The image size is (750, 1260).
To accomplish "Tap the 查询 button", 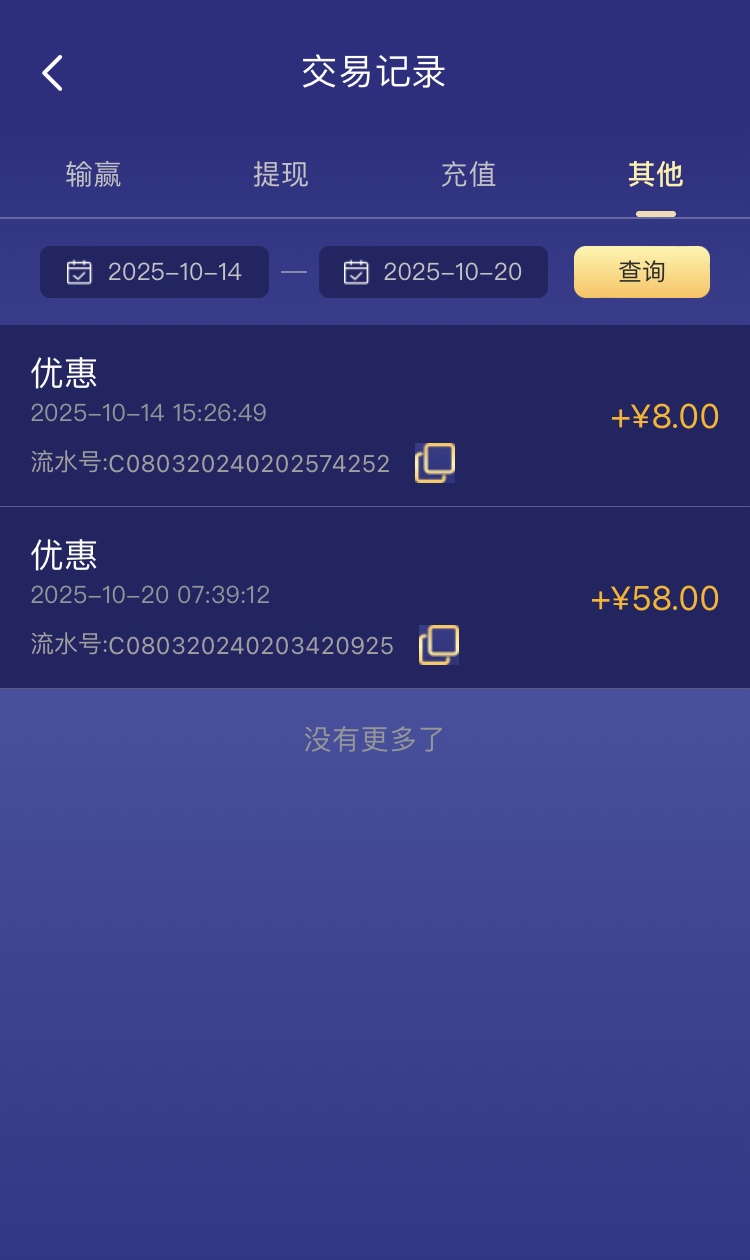I will tap(641, 272).
